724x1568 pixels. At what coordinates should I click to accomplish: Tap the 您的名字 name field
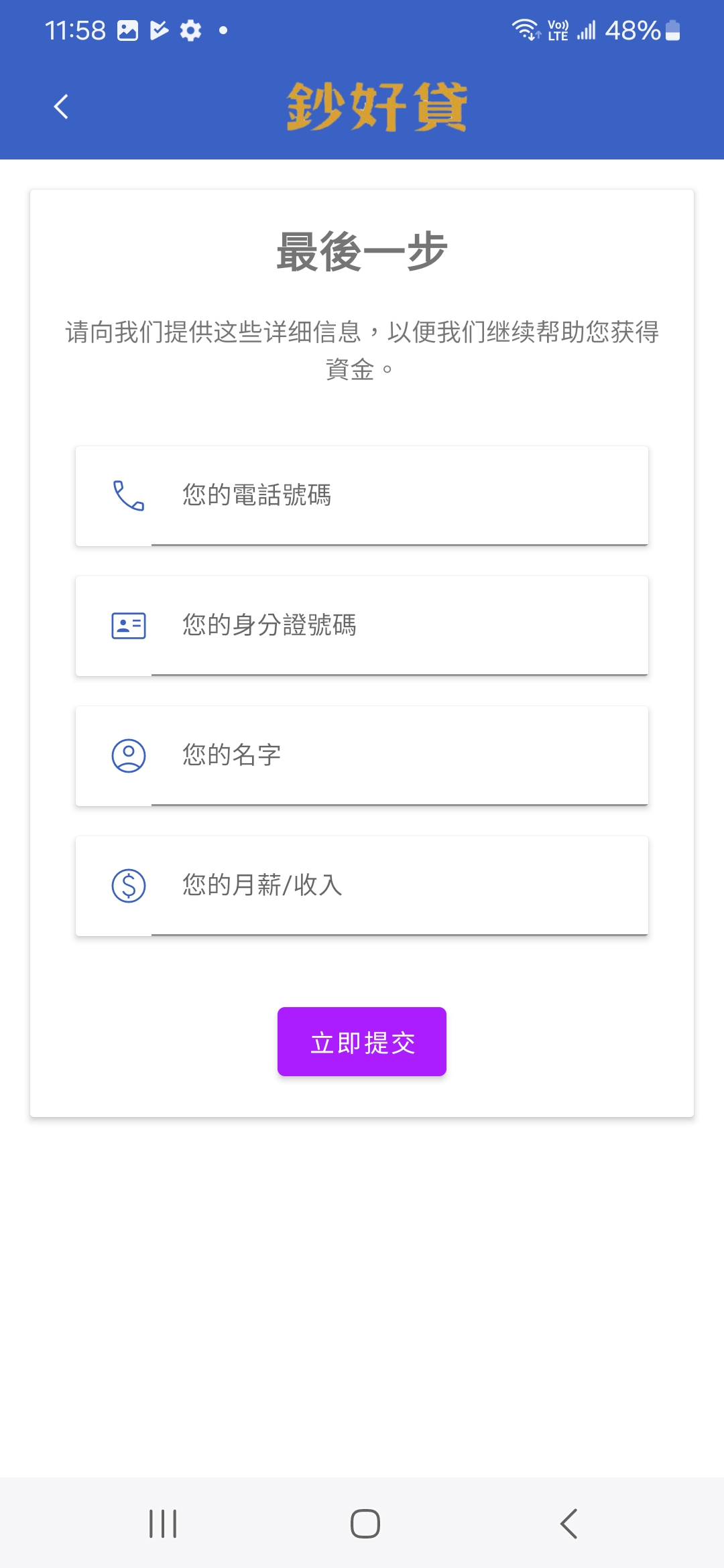(x=399, y=756)
